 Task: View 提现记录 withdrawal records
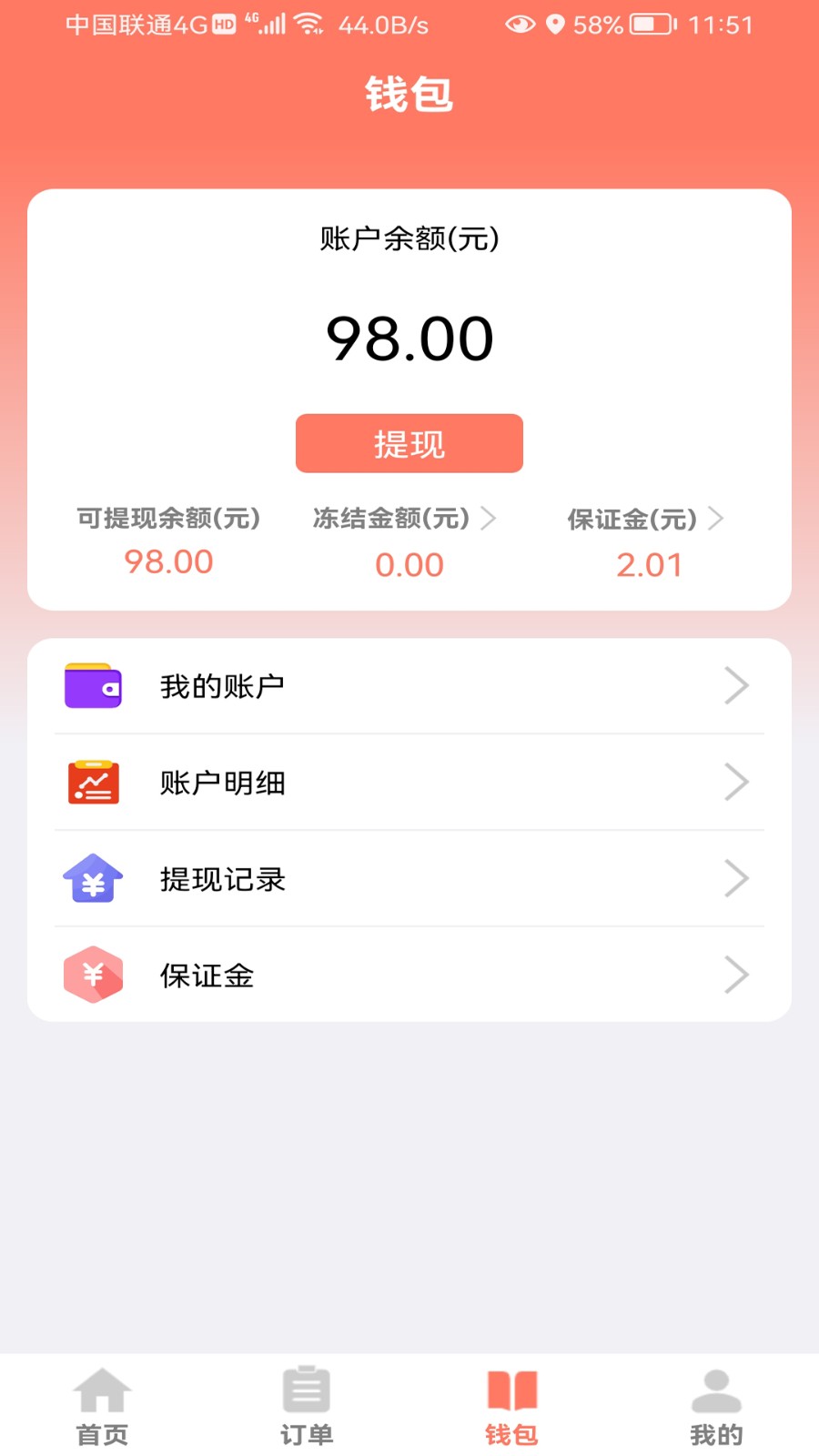409,879
